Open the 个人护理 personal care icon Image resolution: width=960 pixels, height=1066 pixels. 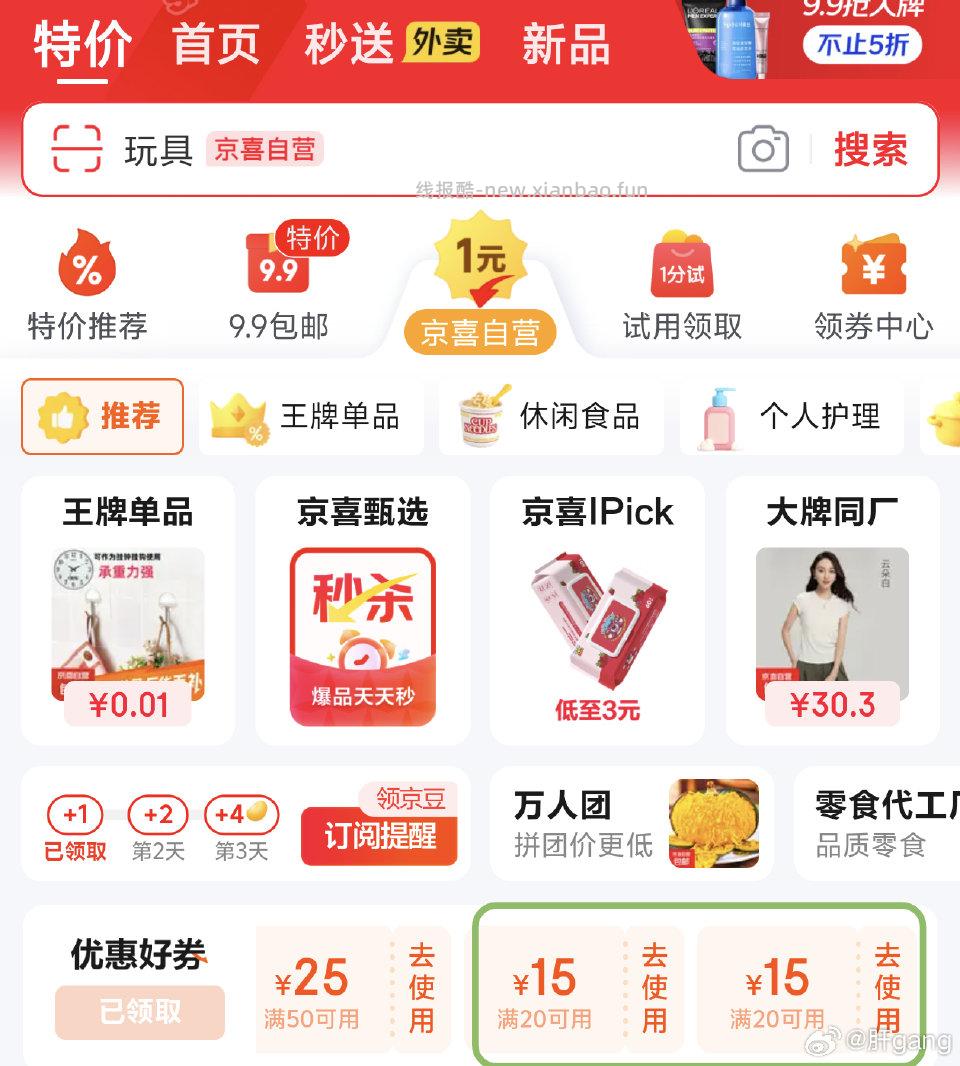[791, 416]
